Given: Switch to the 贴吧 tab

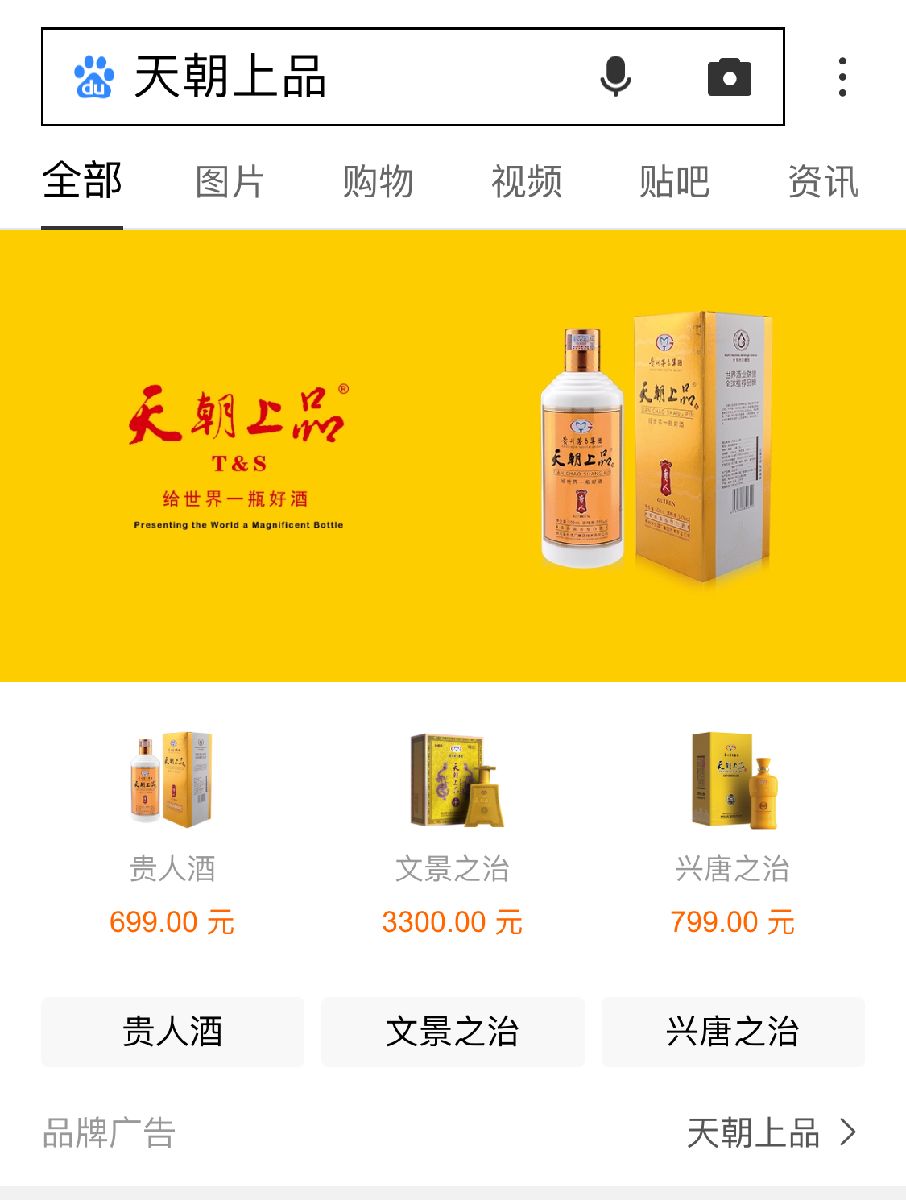Looking at the screenshot, I should (674, 182).
